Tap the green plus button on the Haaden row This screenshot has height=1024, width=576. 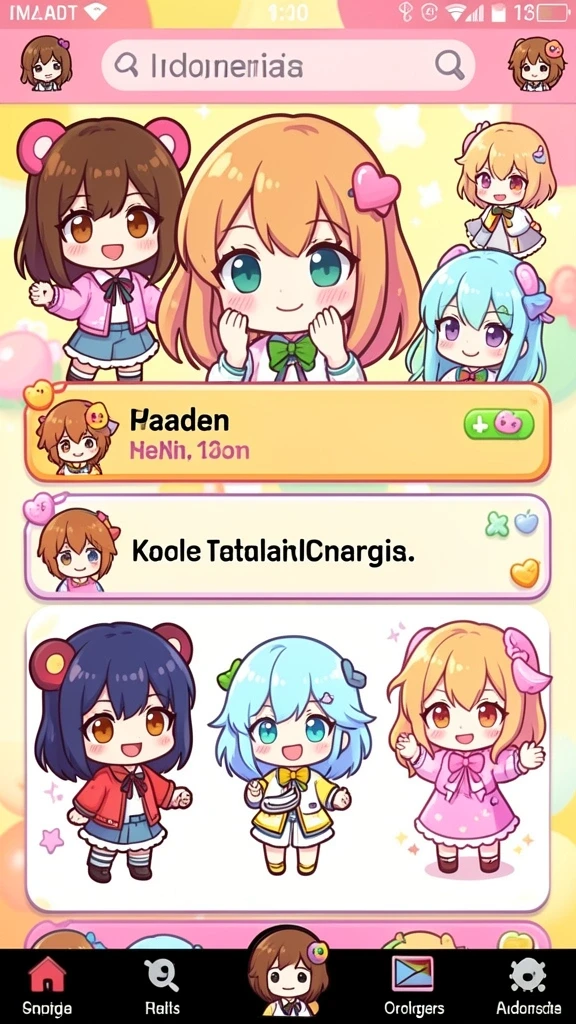[499, 424]
